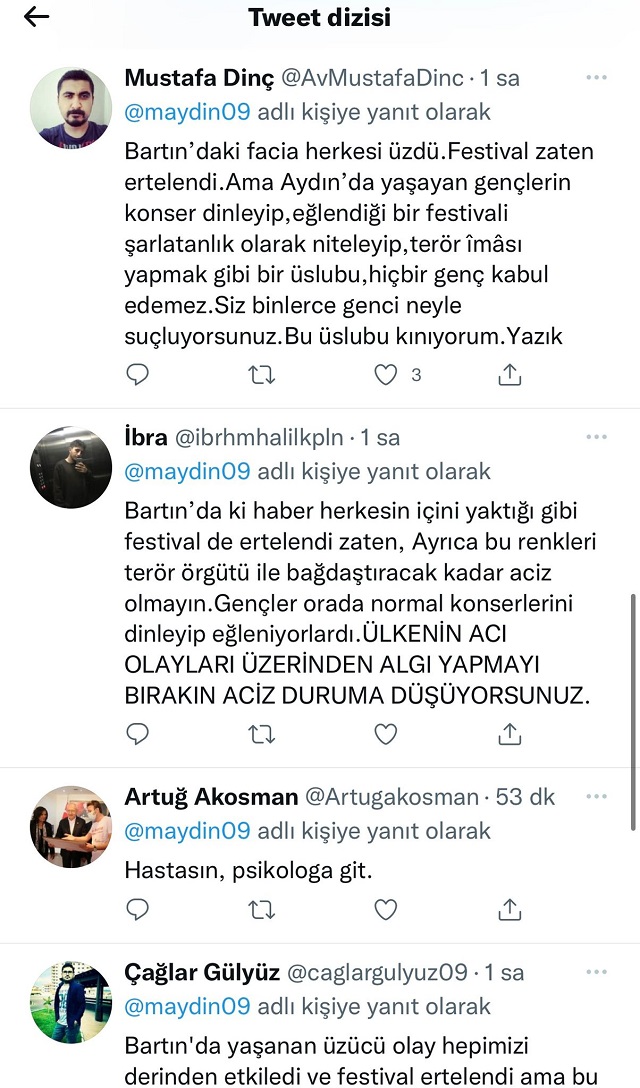The width and height of the screenshot is (640, 1088).
Task: Go back using the arrow icon
Action: click(36, 18)
